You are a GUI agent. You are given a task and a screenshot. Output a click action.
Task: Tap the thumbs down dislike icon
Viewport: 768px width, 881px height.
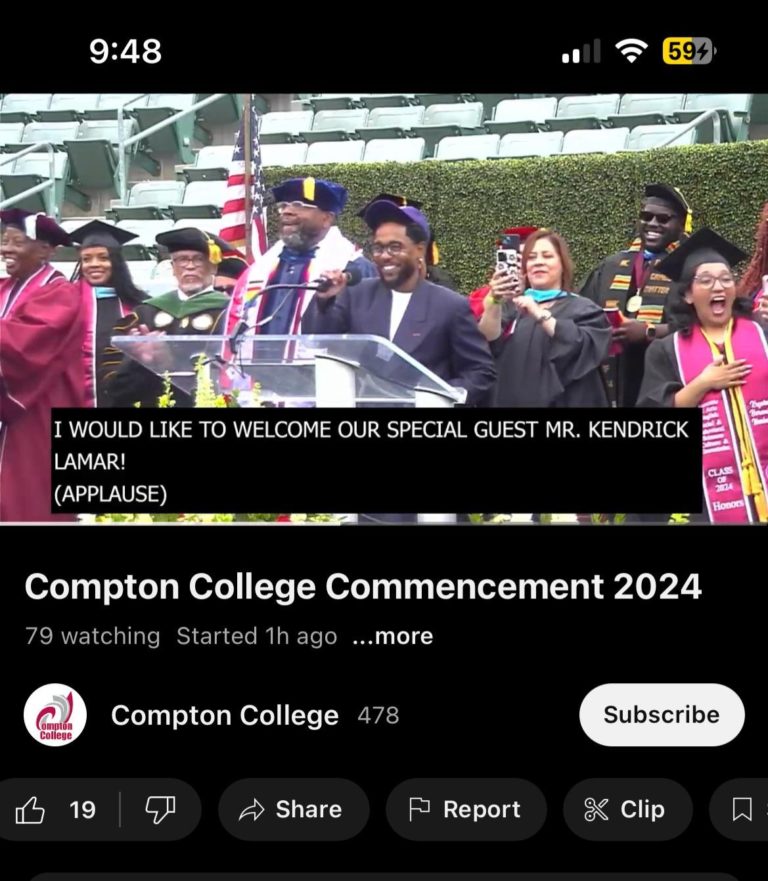160,810
